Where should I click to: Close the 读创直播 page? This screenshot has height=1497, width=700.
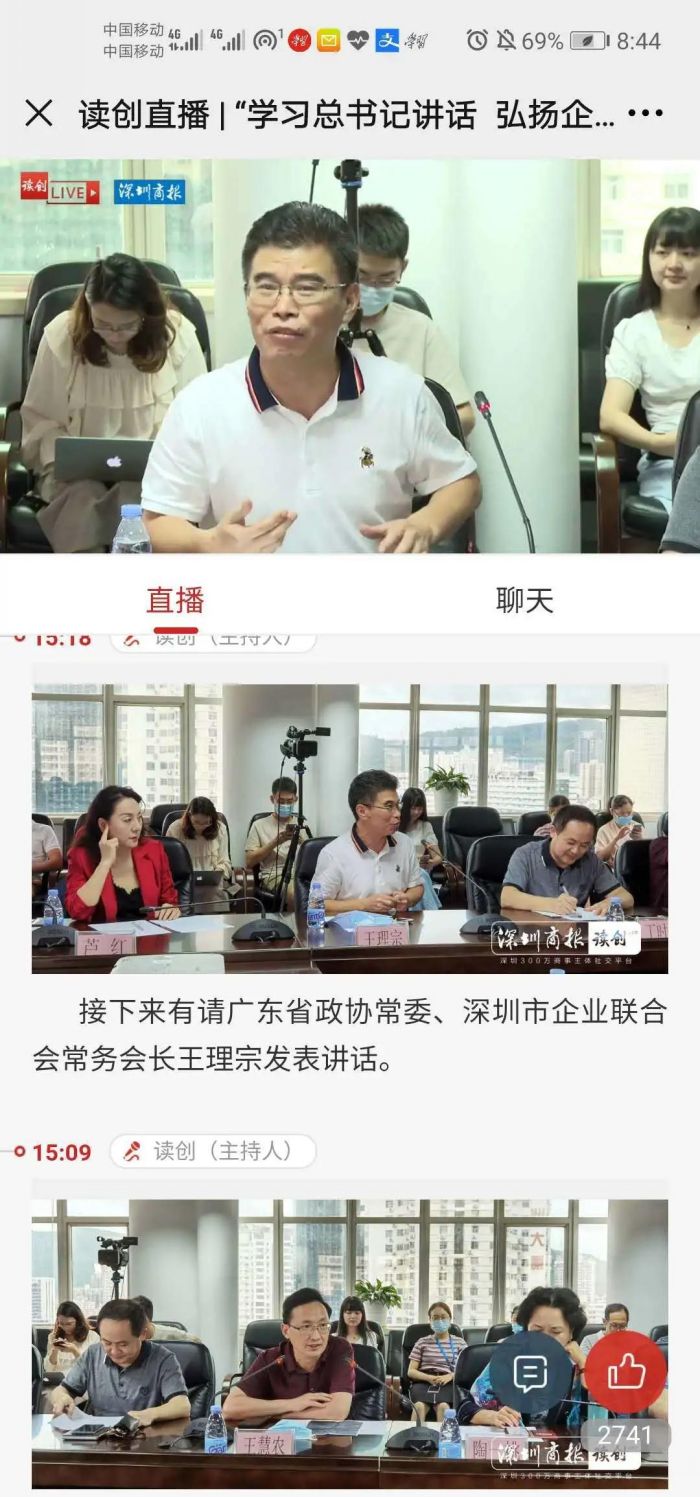pos(39,114)
